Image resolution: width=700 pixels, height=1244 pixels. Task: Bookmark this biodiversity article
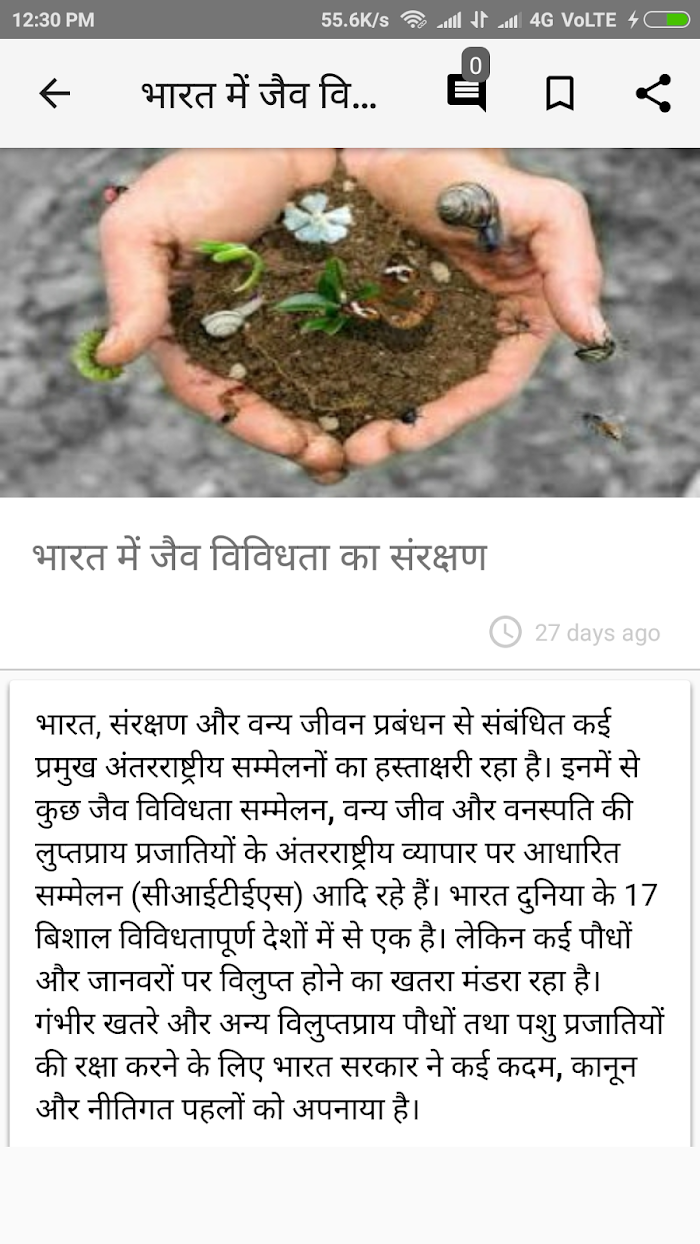click(560, 94)
